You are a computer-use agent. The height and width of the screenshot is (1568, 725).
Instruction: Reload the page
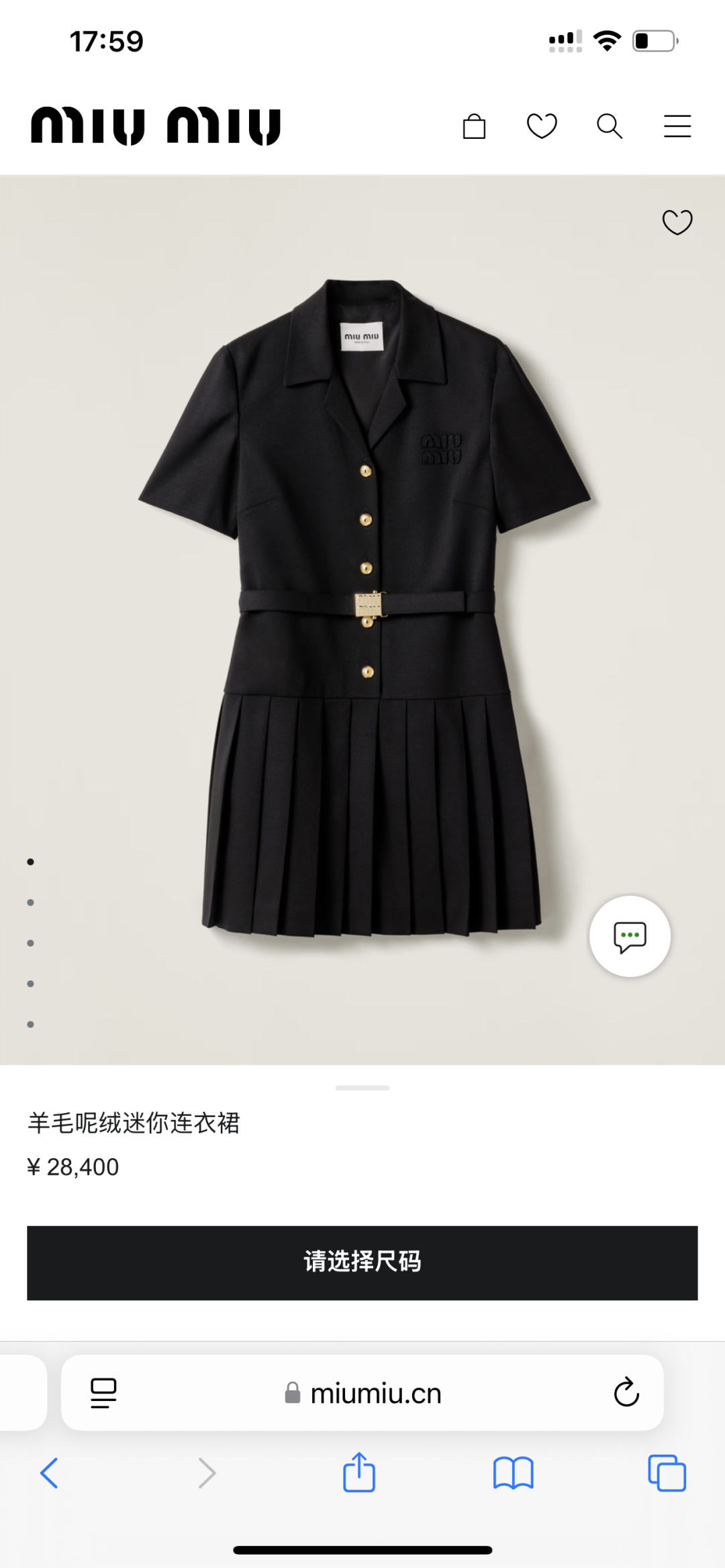626,1393
